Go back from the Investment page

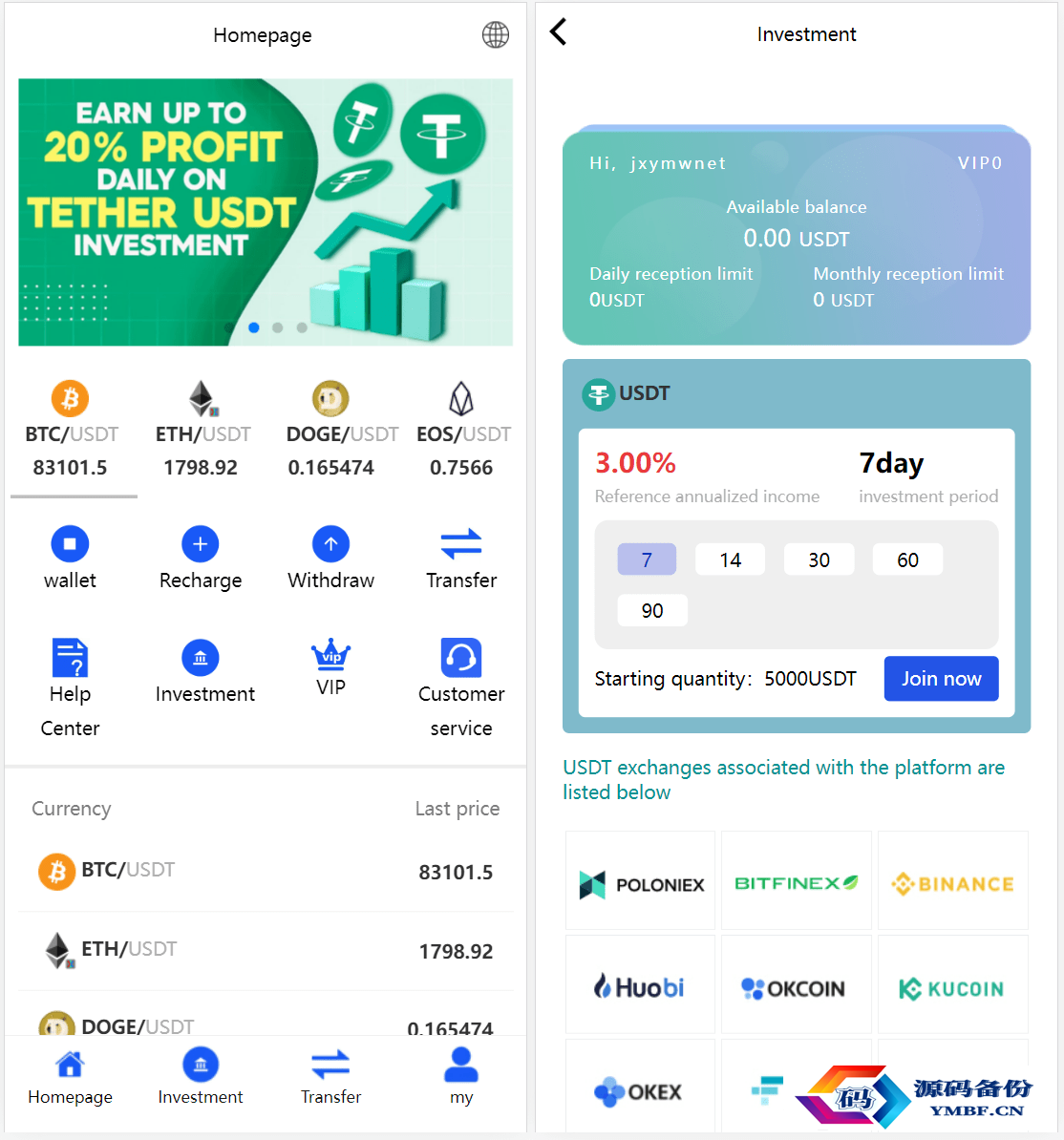(559, 32)
